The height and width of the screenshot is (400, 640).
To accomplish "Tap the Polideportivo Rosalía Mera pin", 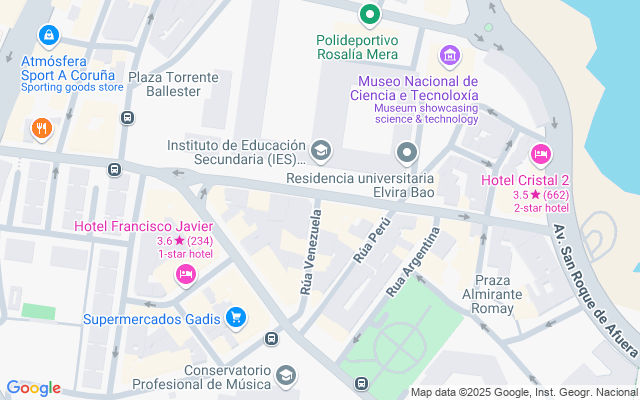I will coord(369,15).
